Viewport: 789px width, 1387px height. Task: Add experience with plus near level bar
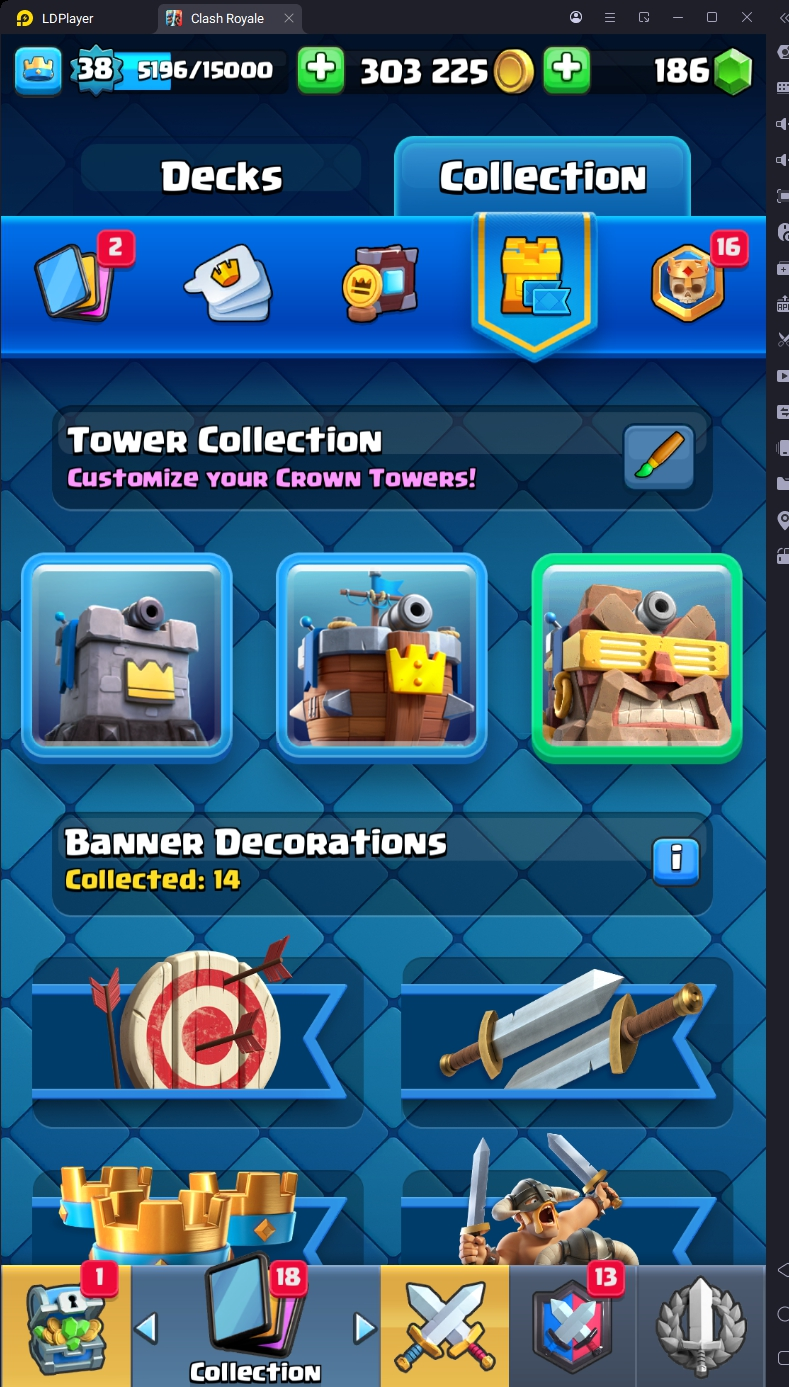(320, 70)
